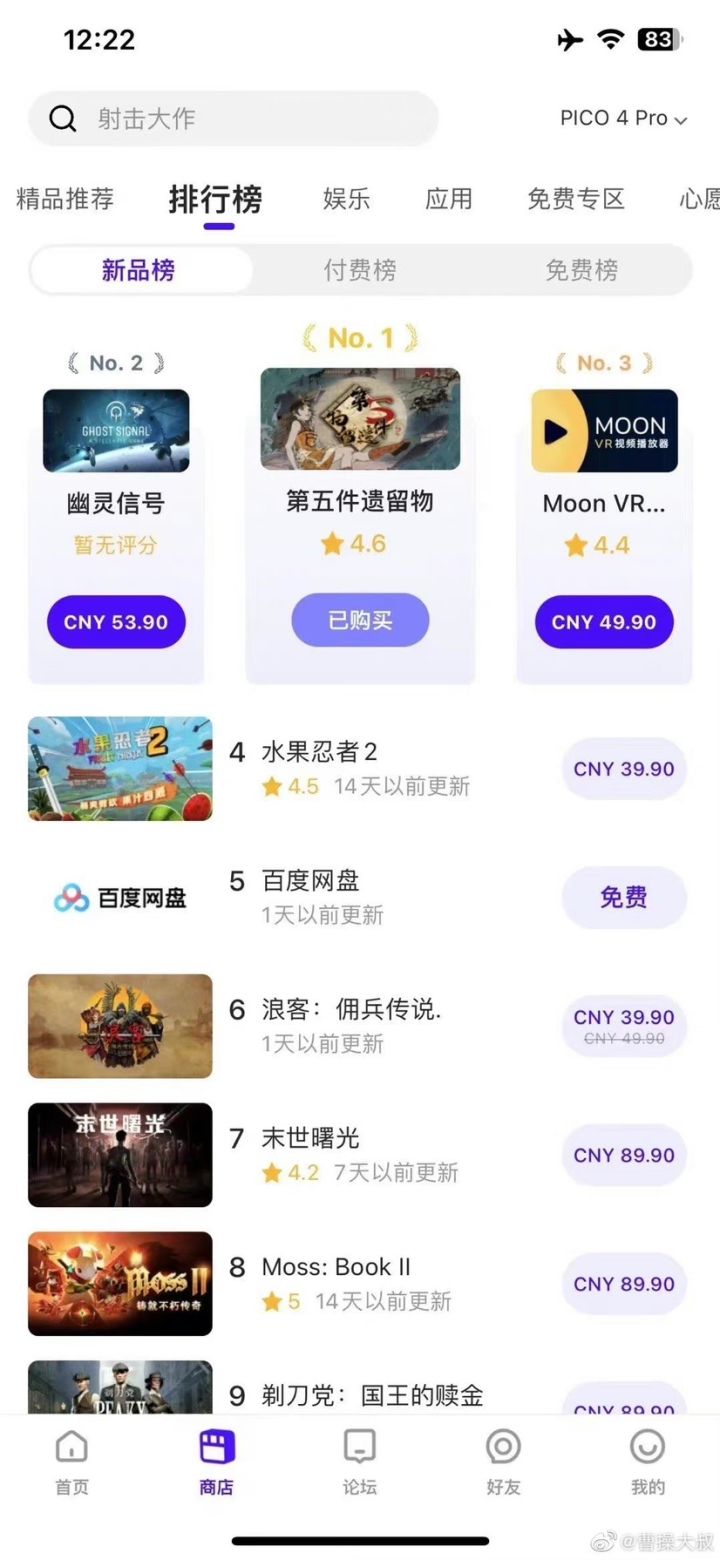The width and height of the screenshot is (720, 1560).
Task: Buy 浪客：佣兵传说 for CNY 39.90
Action: click(x=624, y=1025)
